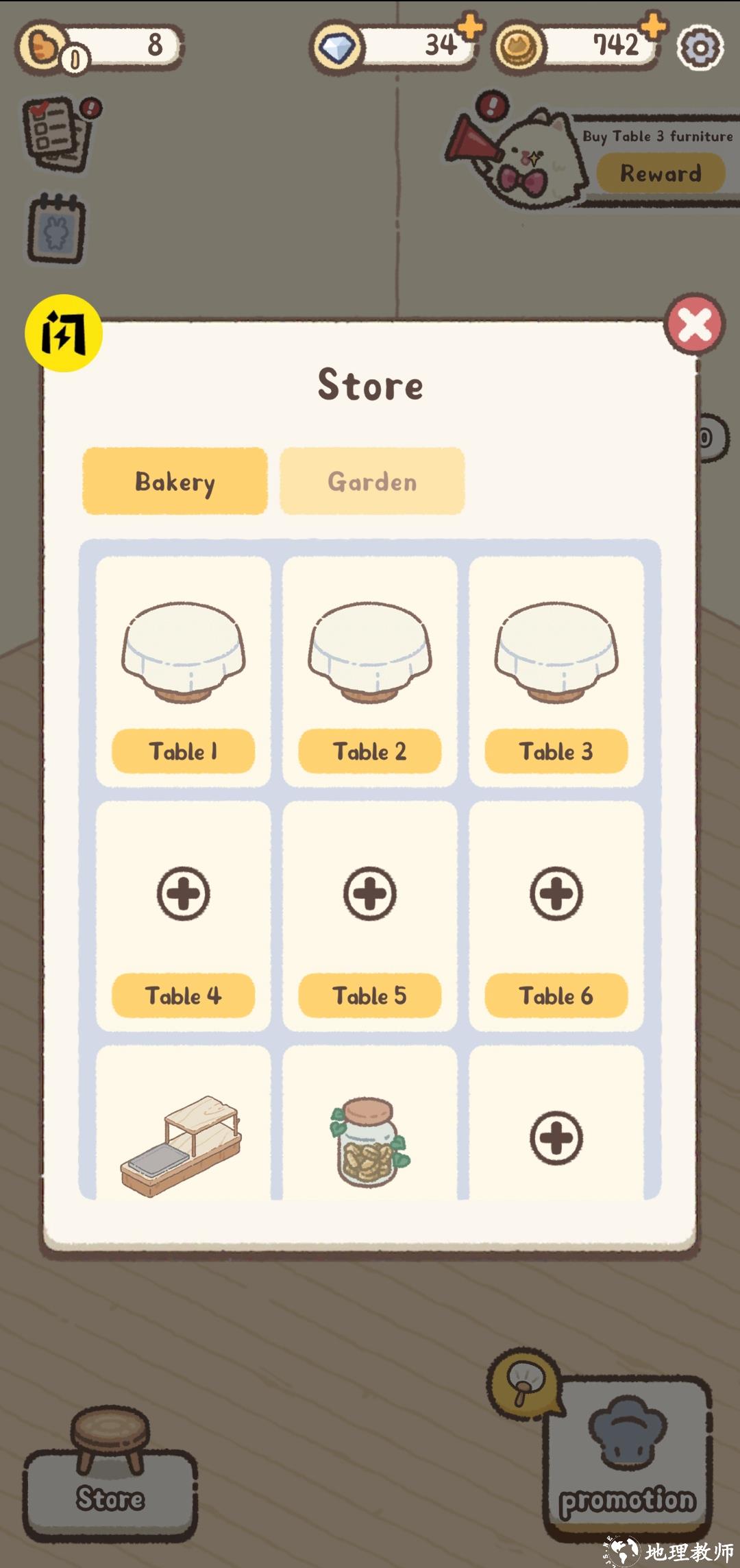Open the settings gear
740x1568 pixels.
pos(700,47)
